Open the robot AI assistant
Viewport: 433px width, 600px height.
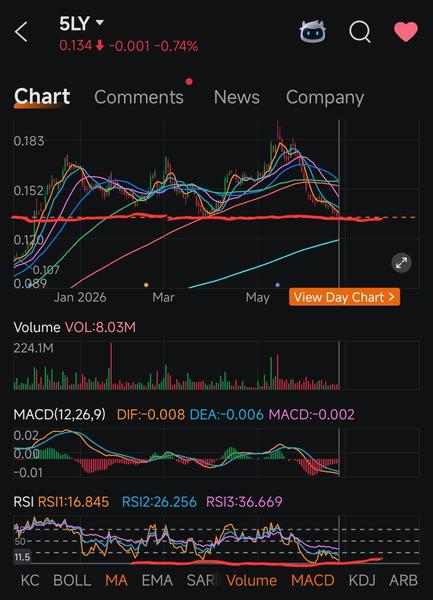coord(313,31)
